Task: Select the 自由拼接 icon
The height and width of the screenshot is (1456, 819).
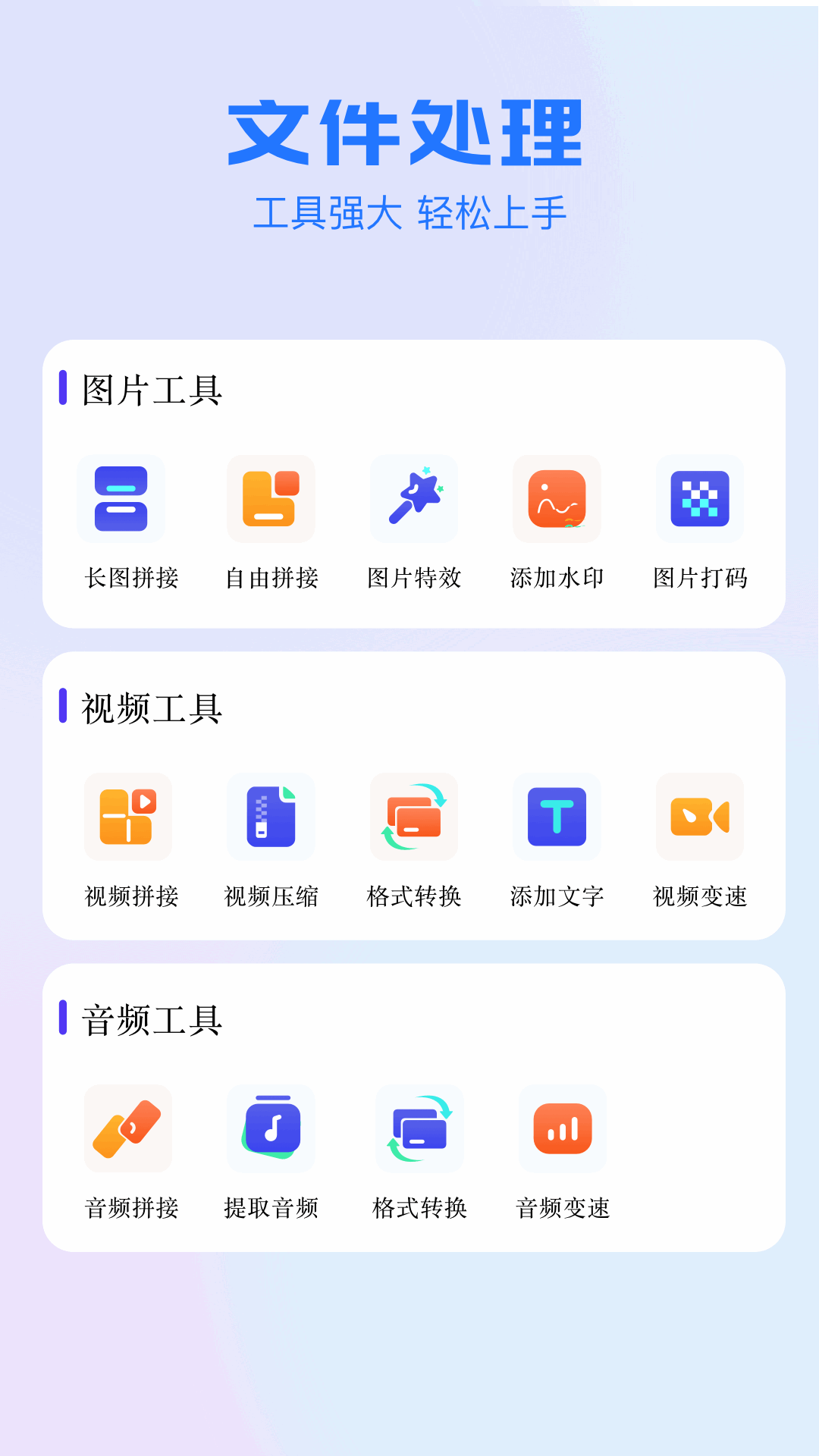Action: tap(271, 498)
